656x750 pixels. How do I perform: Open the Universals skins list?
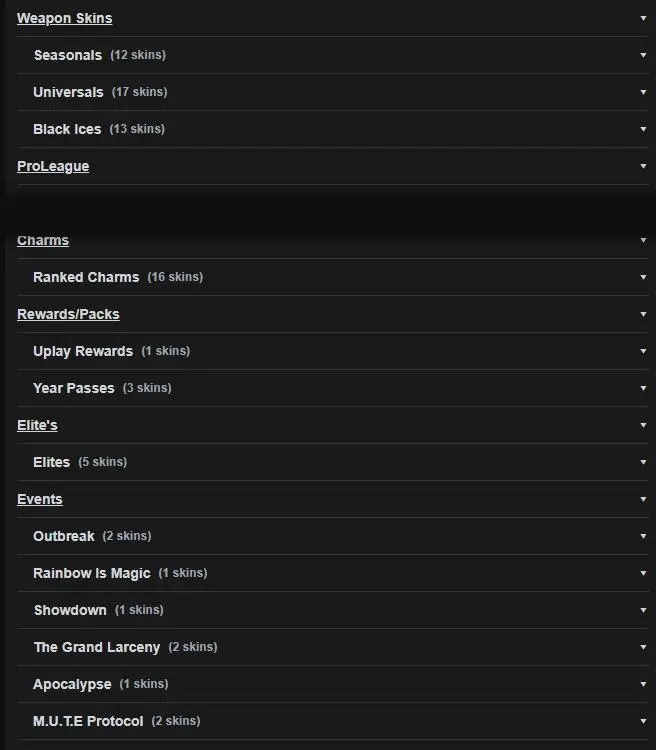tap(68, 92)
